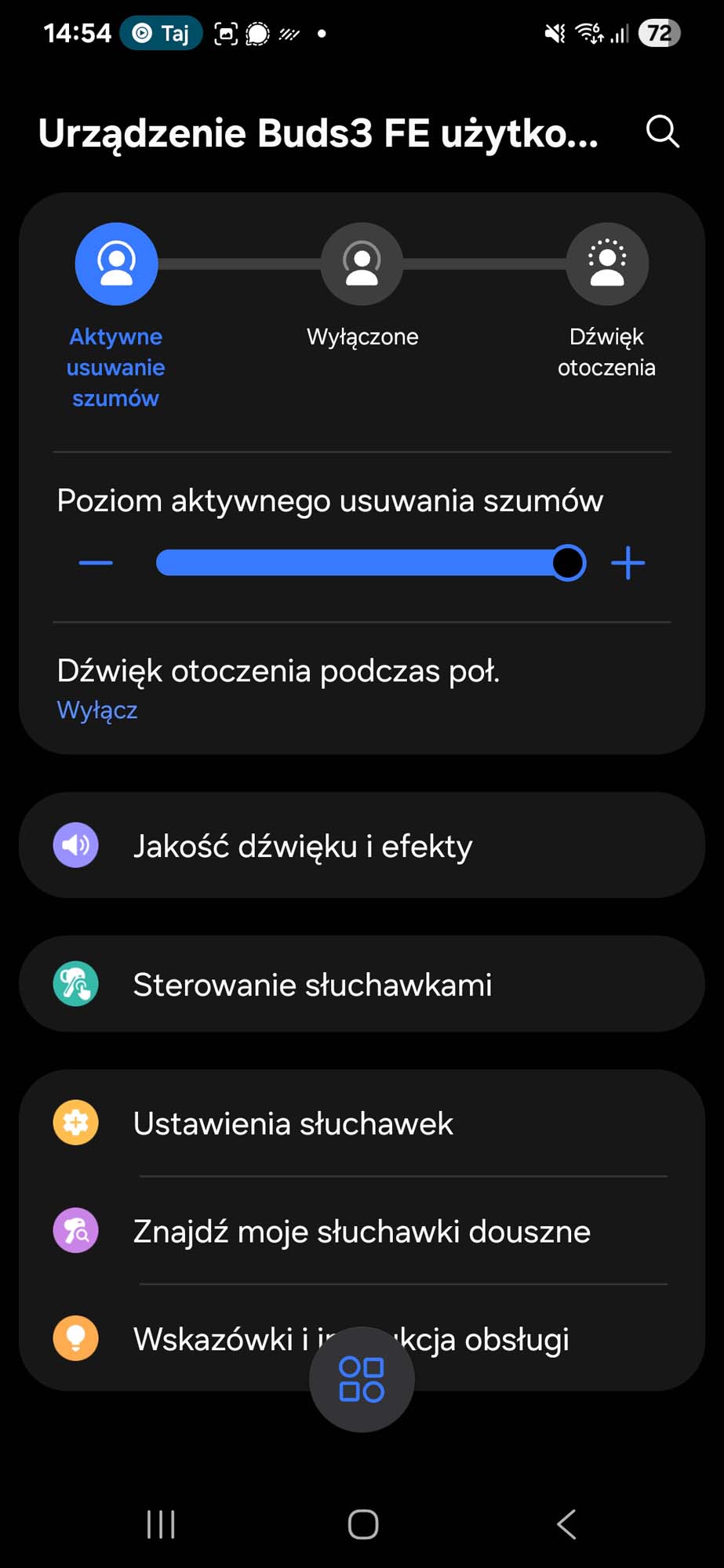
Task: Open the search magnifier icon
Action: click(x=662, y=132)
